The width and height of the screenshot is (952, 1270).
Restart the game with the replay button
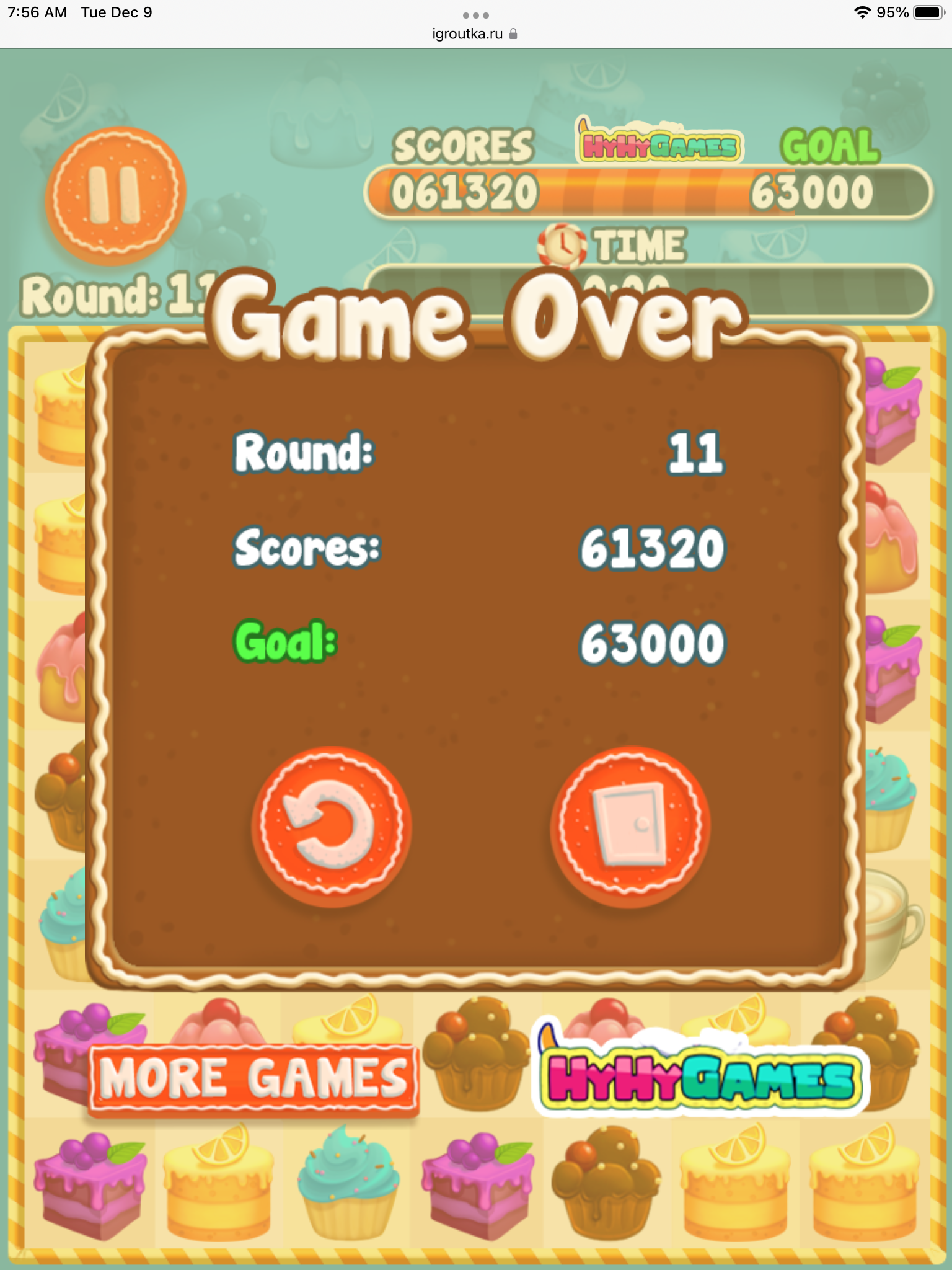point(331,827)
